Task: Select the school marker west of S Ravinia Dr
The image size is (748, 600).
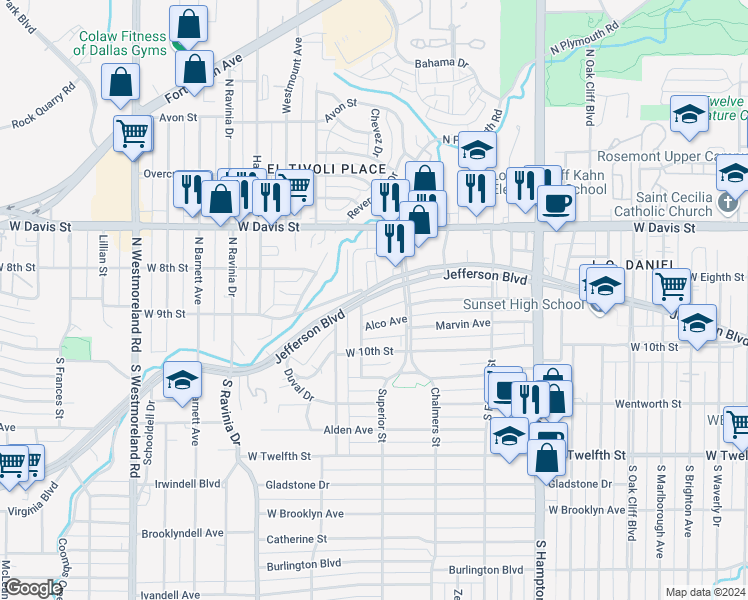Action: [182, 383]
